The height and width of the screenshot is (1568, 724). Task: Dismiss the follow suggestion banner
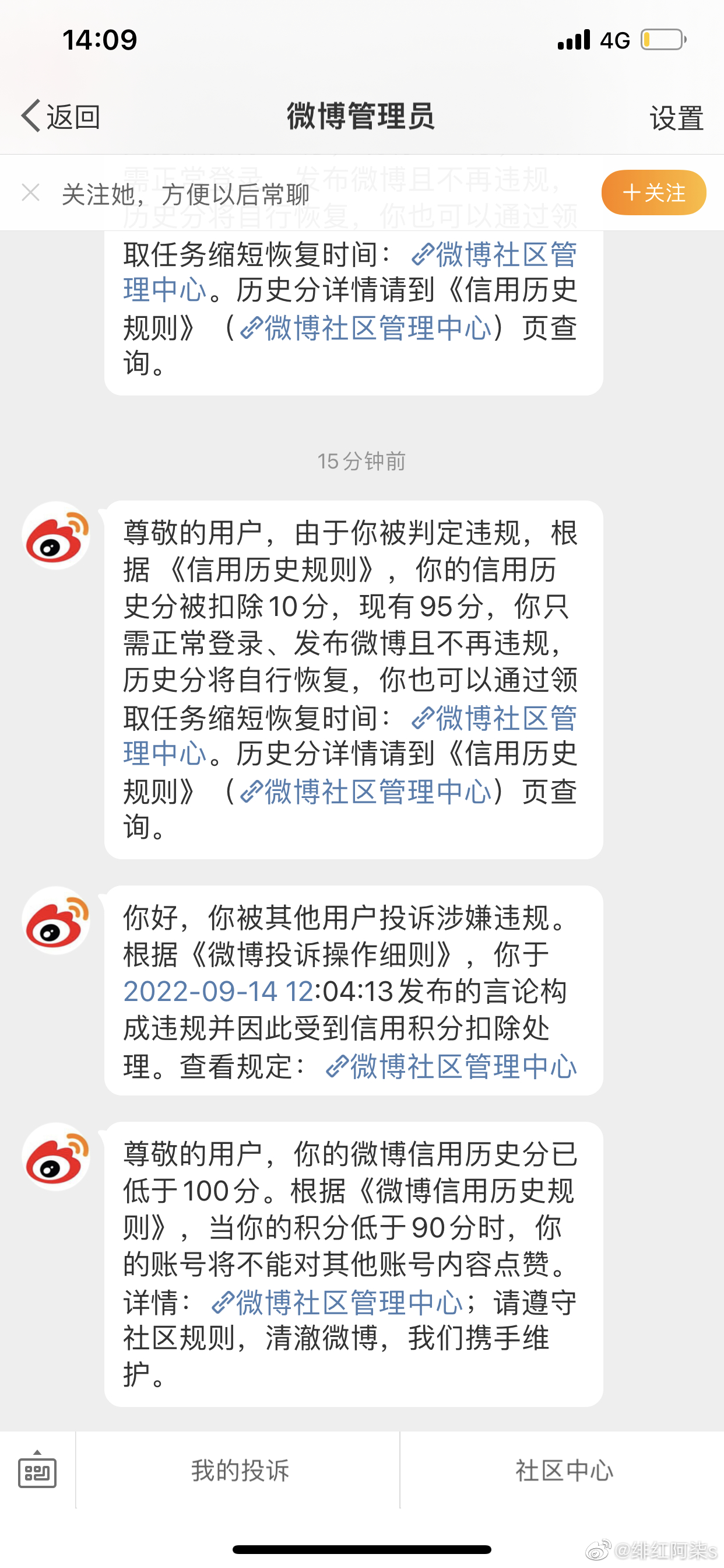point(30,193)
